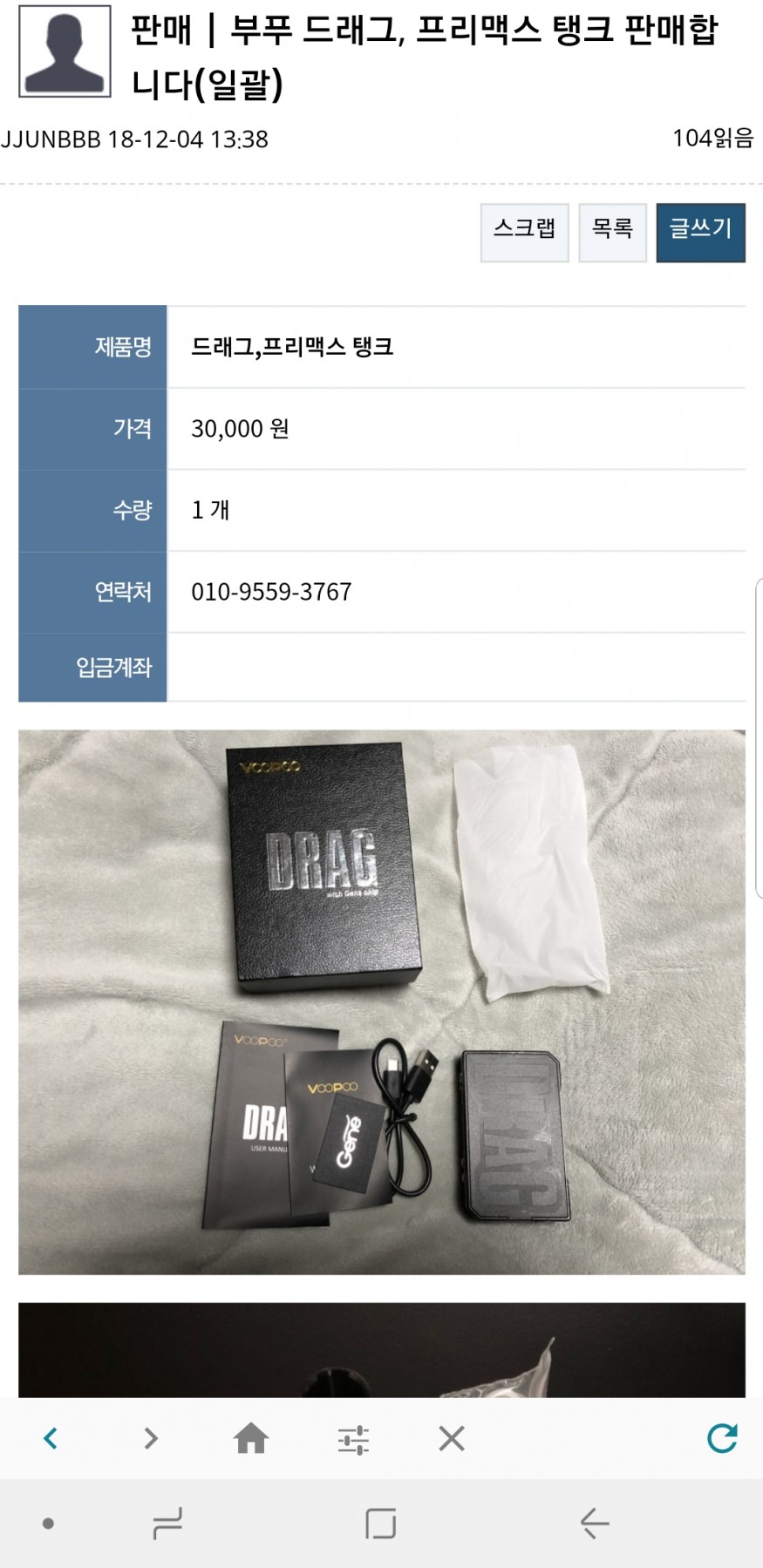763x1568 pixels.
Task: Tap the 스크랩 (scrap) button
Action: tap(524, 232)
